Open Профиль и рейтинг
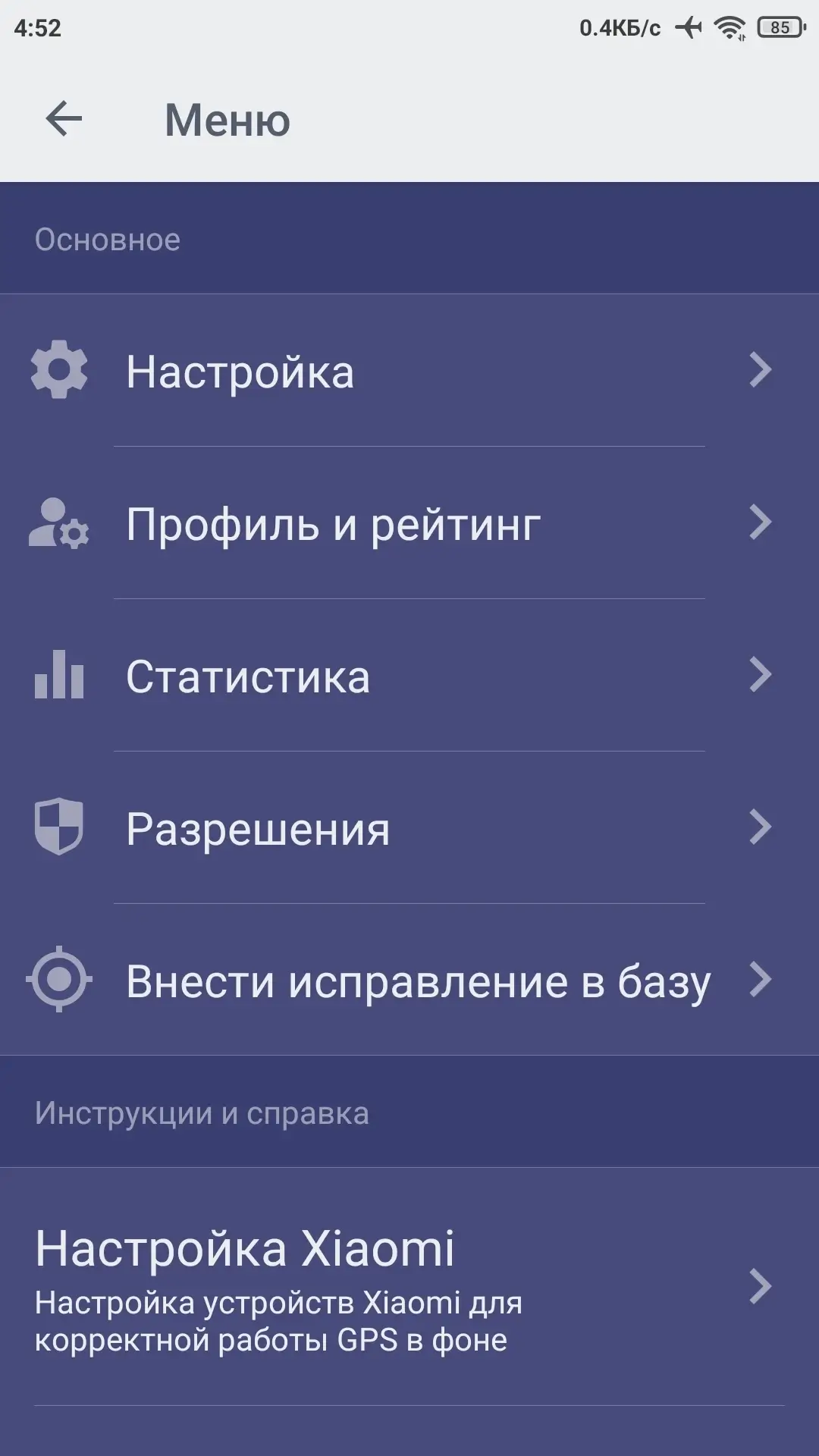 click(x=409, y=523)
